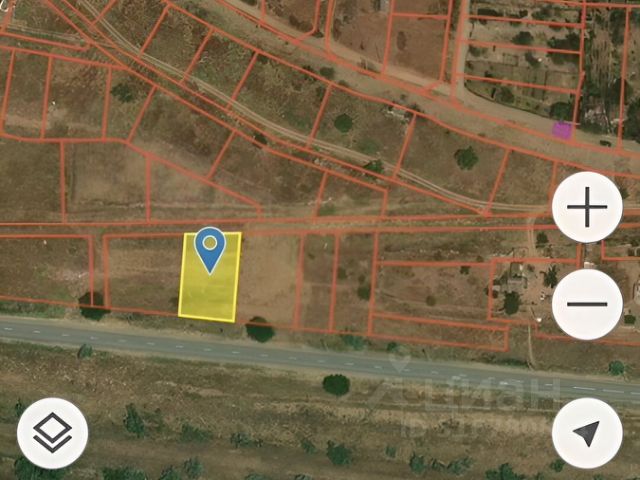Viewport: 640px width, 480px height.
Task: Center map on my location
Action: click(x=587, y=433)
